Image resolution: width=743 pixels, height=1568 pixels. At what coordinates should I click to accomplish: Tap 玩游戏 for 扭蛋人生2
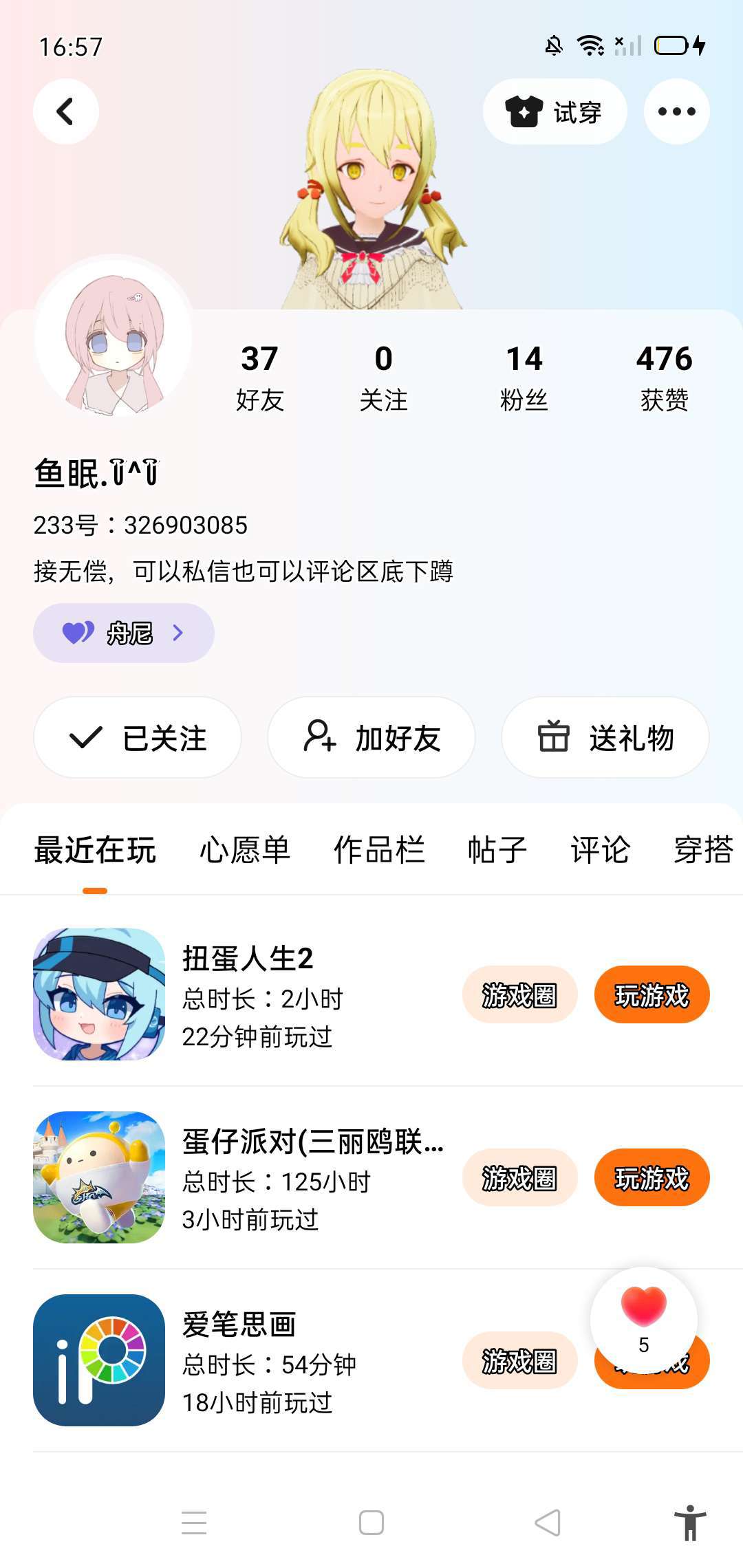click(x=652, y=994)
